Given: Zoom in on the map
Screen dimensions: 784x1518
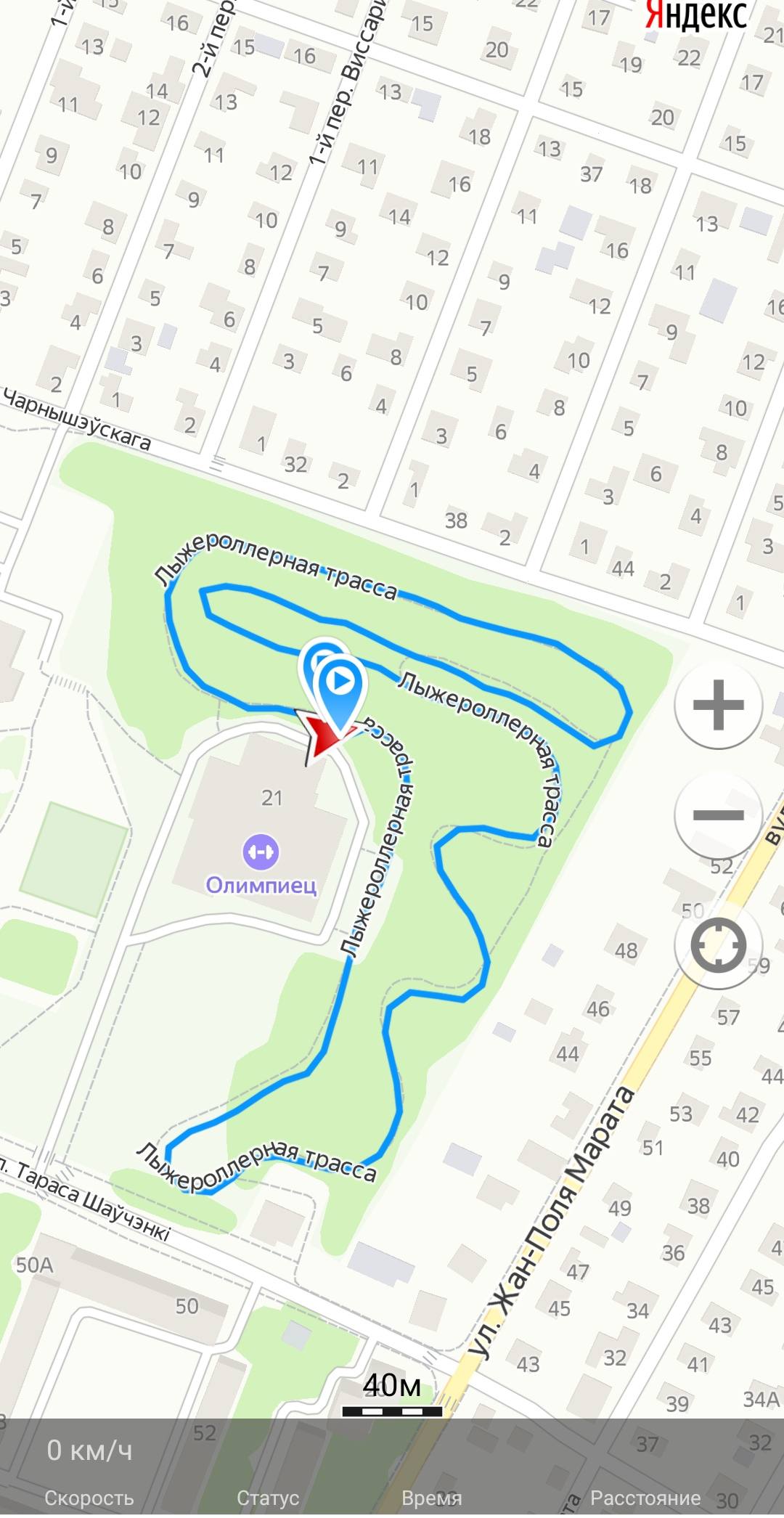Looking at the screenshot, I should pyautogui.click(x=718, y=705).
